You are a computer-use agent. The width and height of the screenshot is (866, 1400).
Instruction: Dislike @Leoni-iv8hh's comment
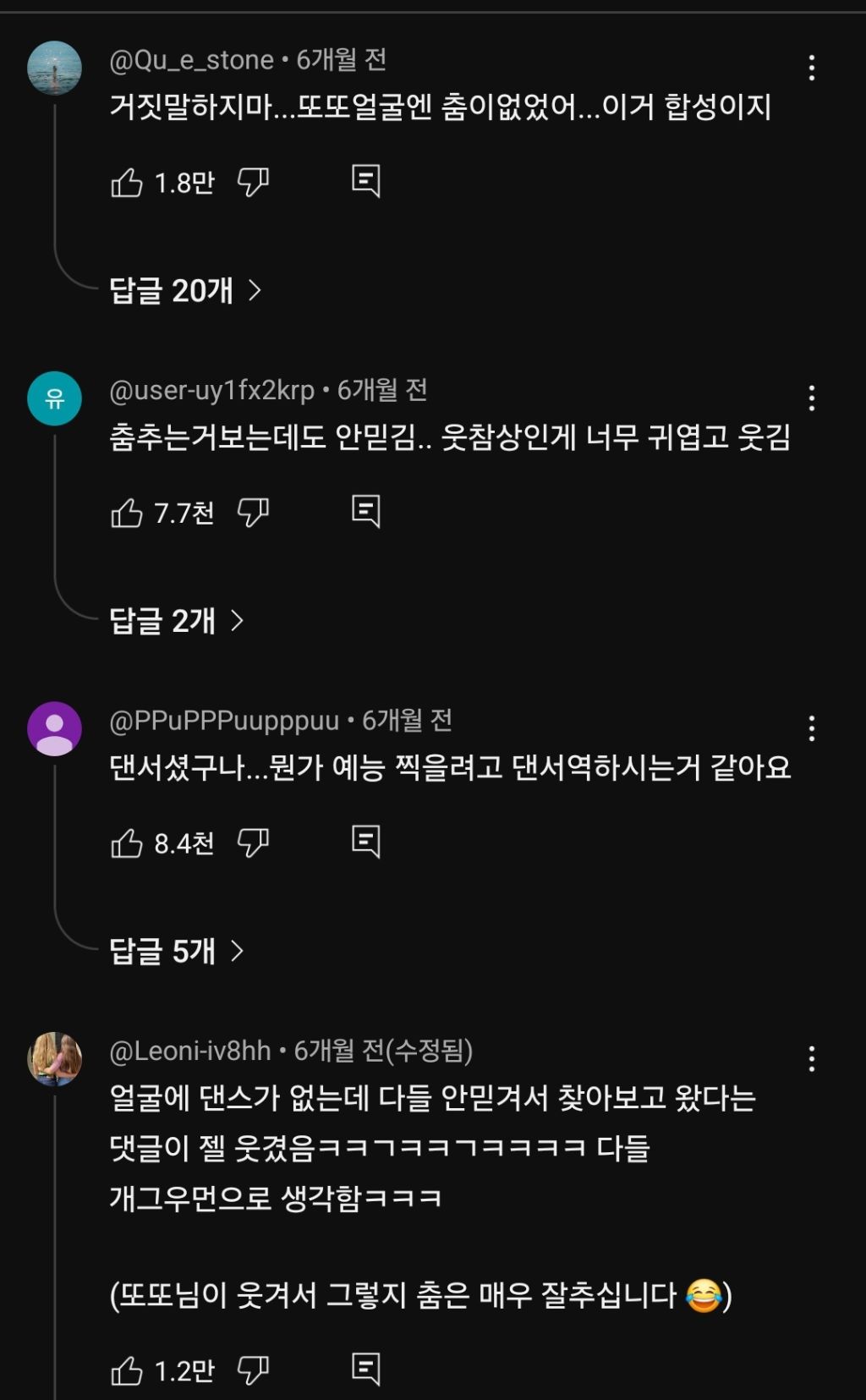[253, 1370]
